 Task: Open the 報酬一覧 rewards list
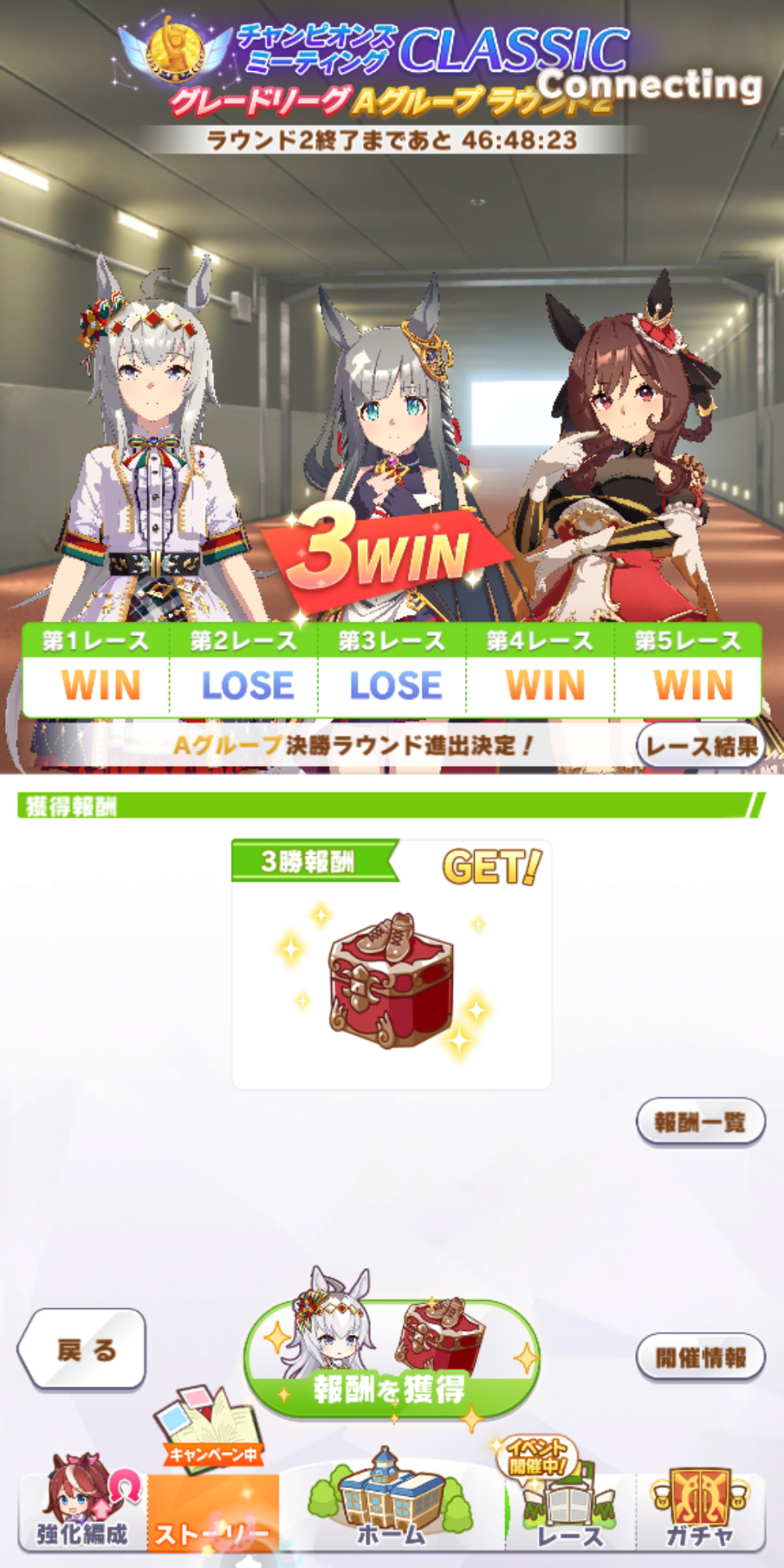[701, 1122]
